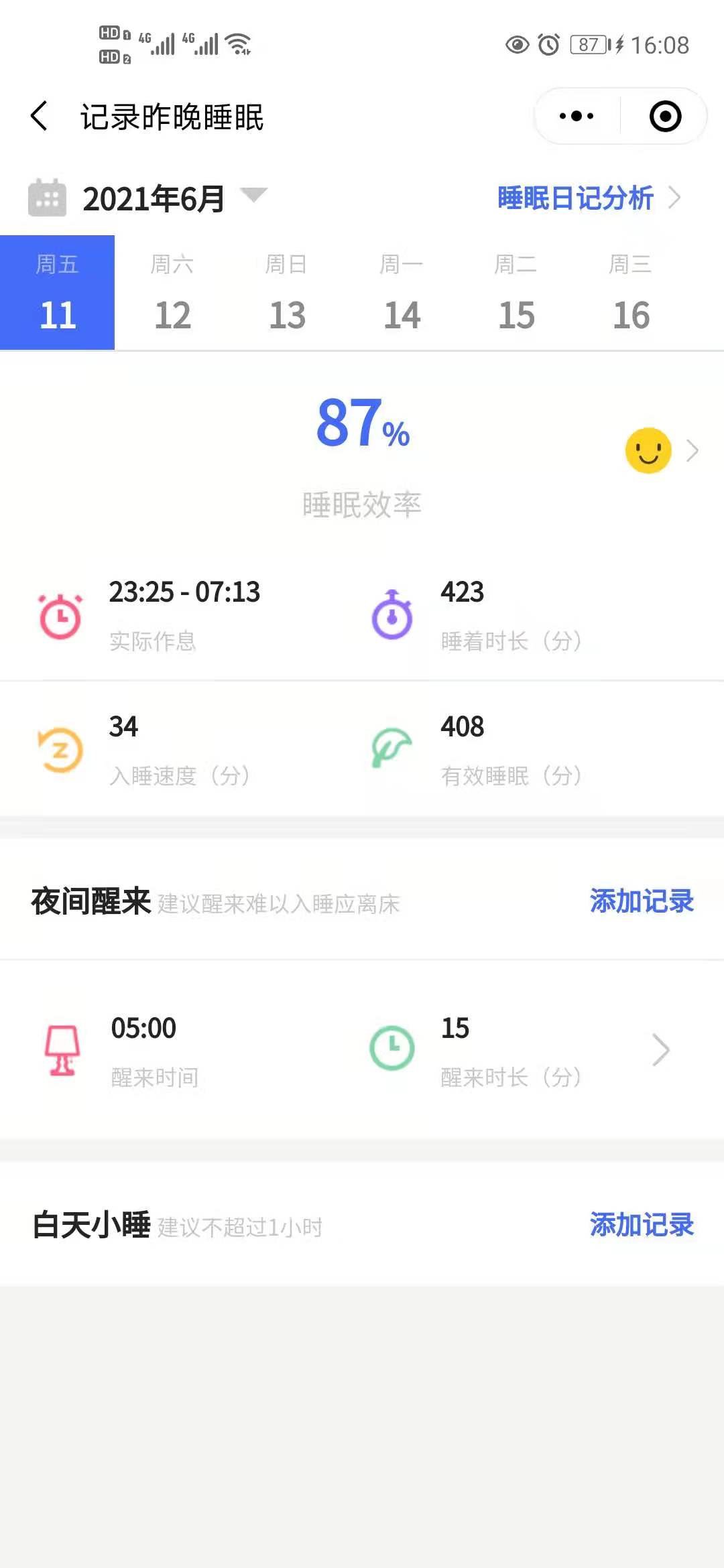Select the pink alarm clock icon for 实际作息
Viewport: 724px width, 1568px height.
click(60, 616)
